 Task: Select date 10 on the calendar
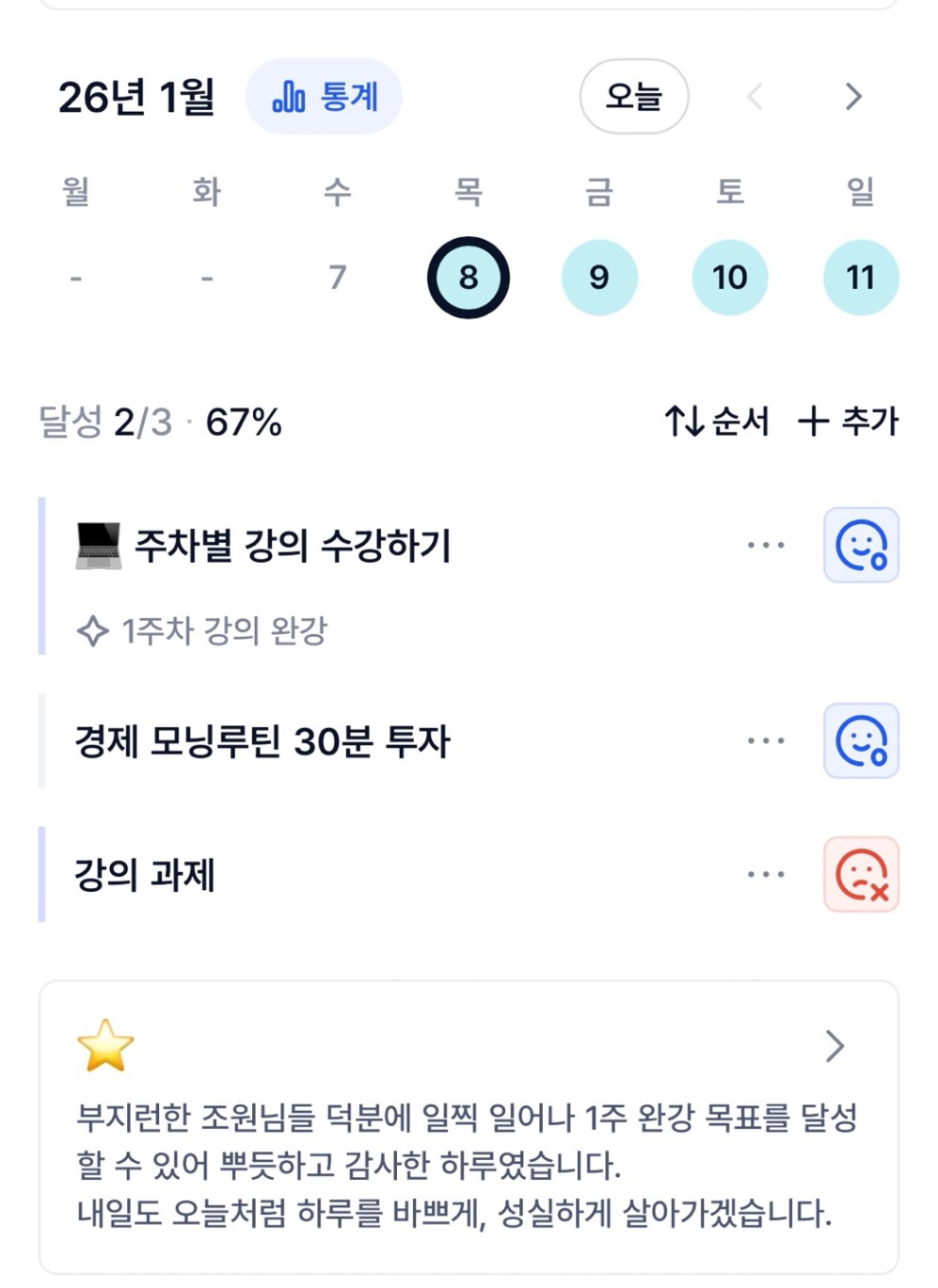coord(729,278)
